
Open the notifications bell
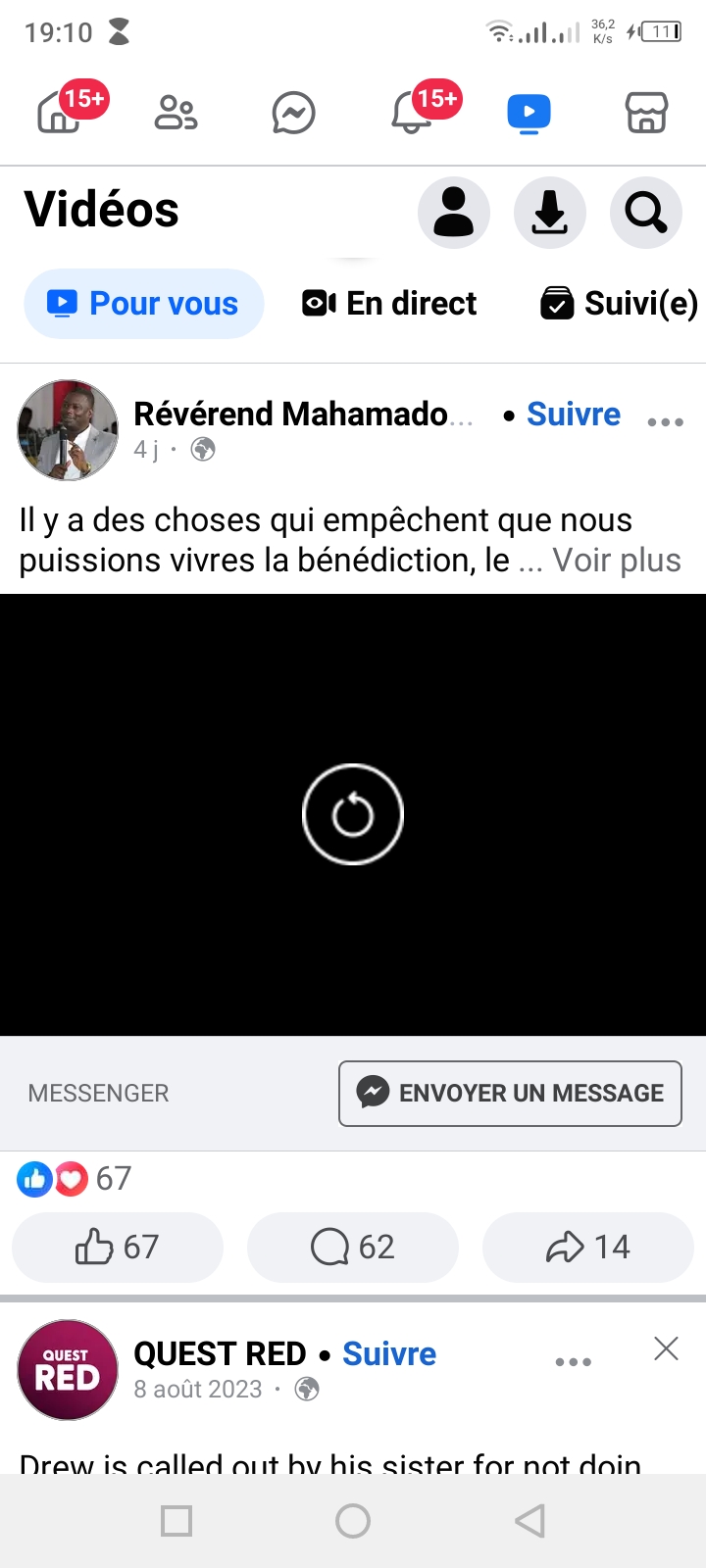point(411,114)
